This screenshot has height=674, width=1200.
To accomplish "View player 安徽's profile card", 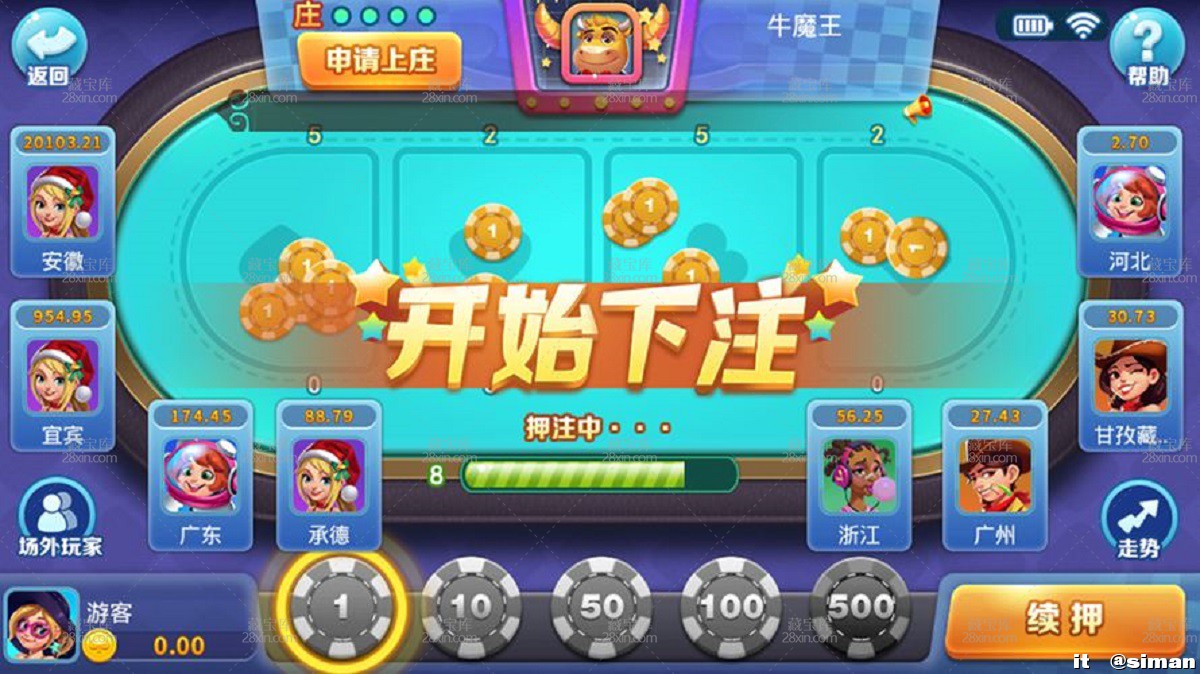I will [x=63, y=203].
